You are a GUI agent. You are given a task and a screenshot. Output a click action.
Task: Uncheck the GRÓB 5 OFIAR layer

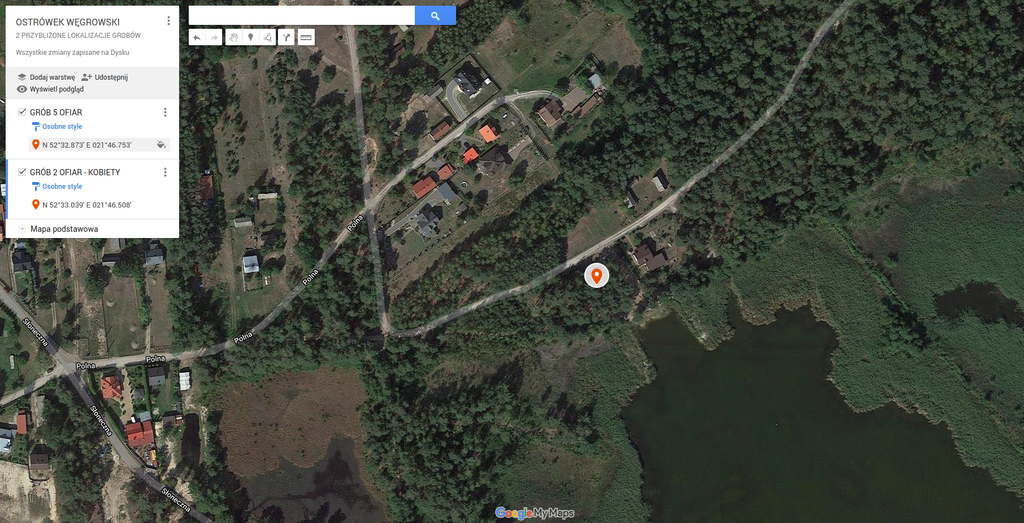[22, 112]
